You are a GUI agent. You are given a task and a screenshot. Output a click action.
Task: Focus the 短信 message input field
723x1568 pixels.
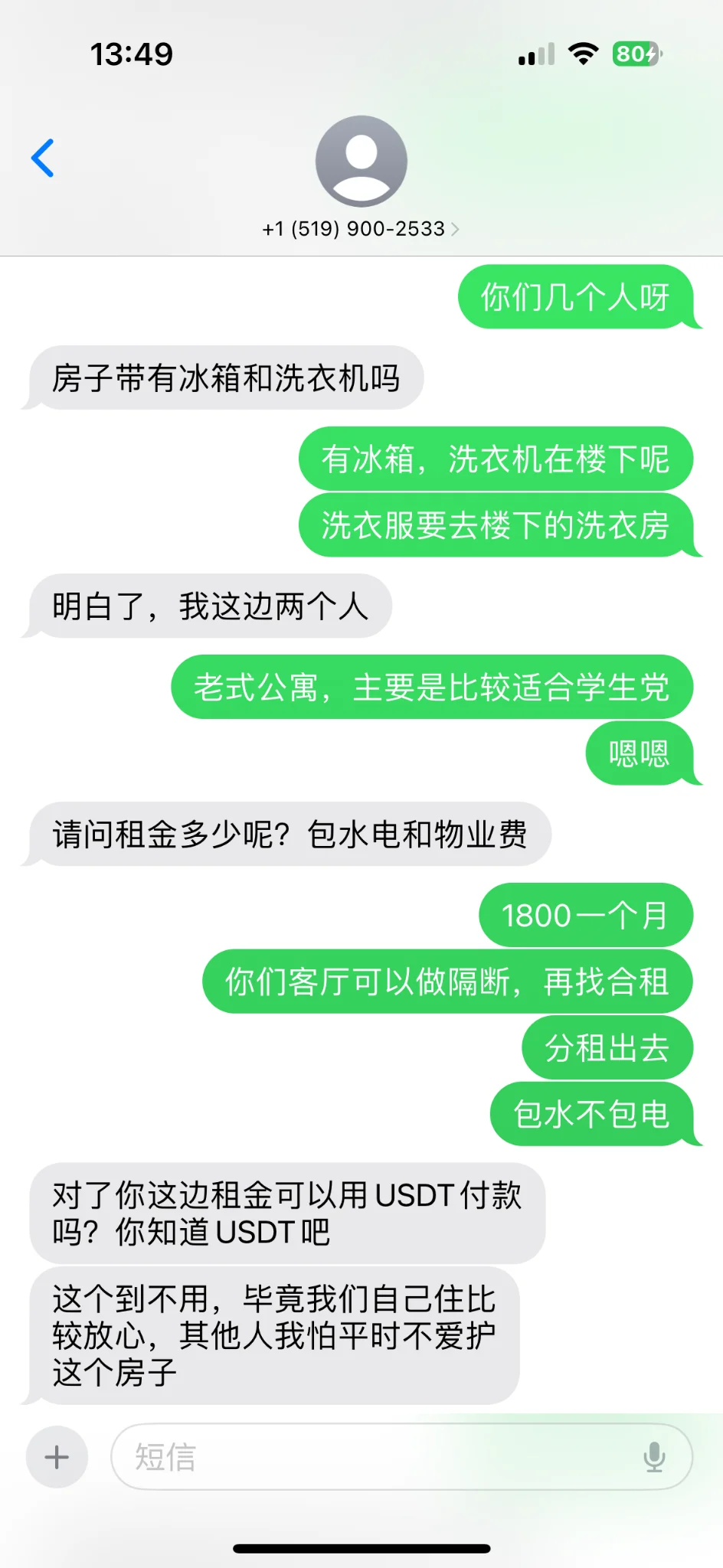(x=375, y=1457)
